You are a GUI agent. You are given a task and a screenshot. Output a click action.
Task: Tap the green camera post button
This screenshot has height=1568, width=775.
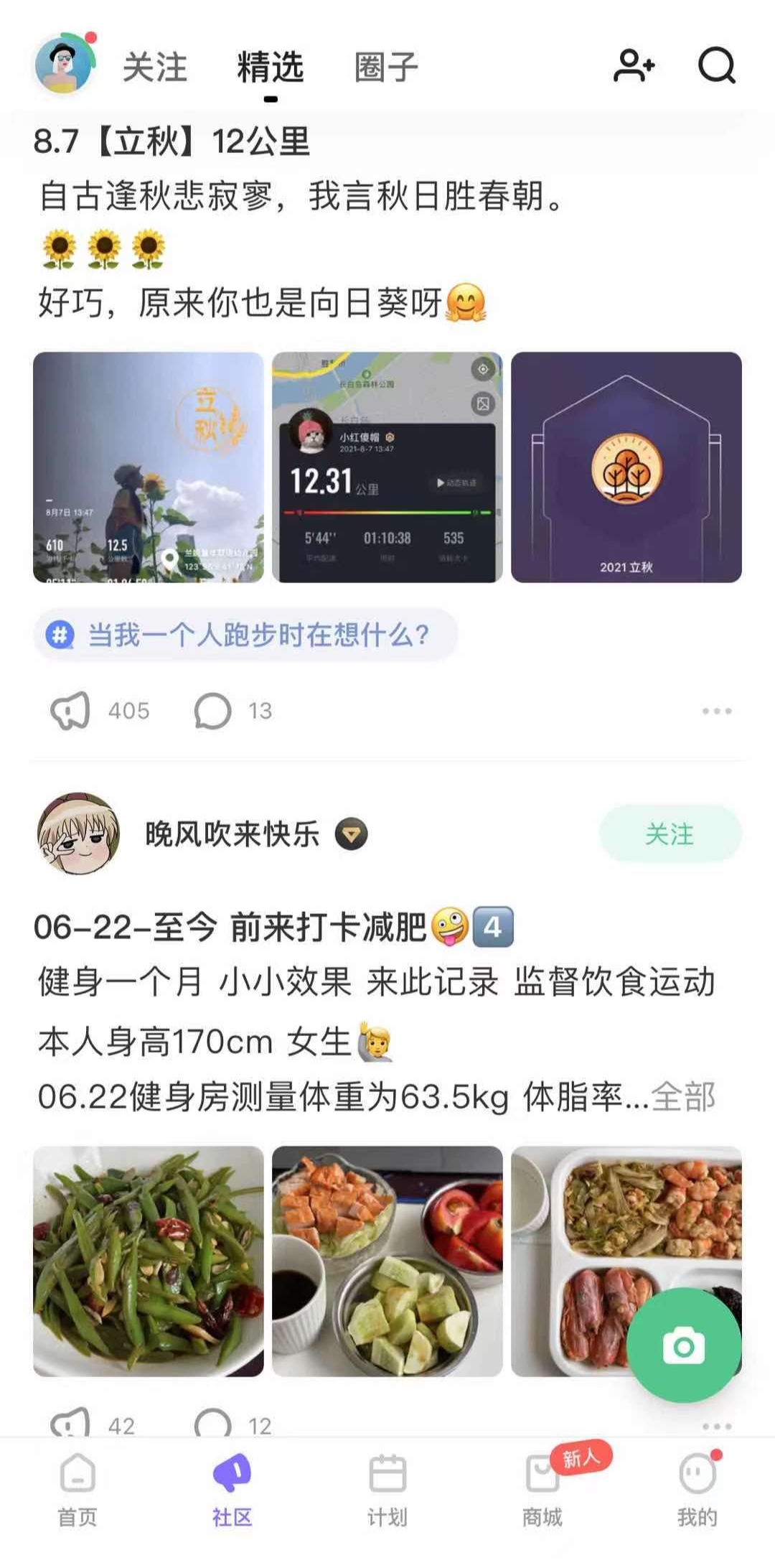683,1345
